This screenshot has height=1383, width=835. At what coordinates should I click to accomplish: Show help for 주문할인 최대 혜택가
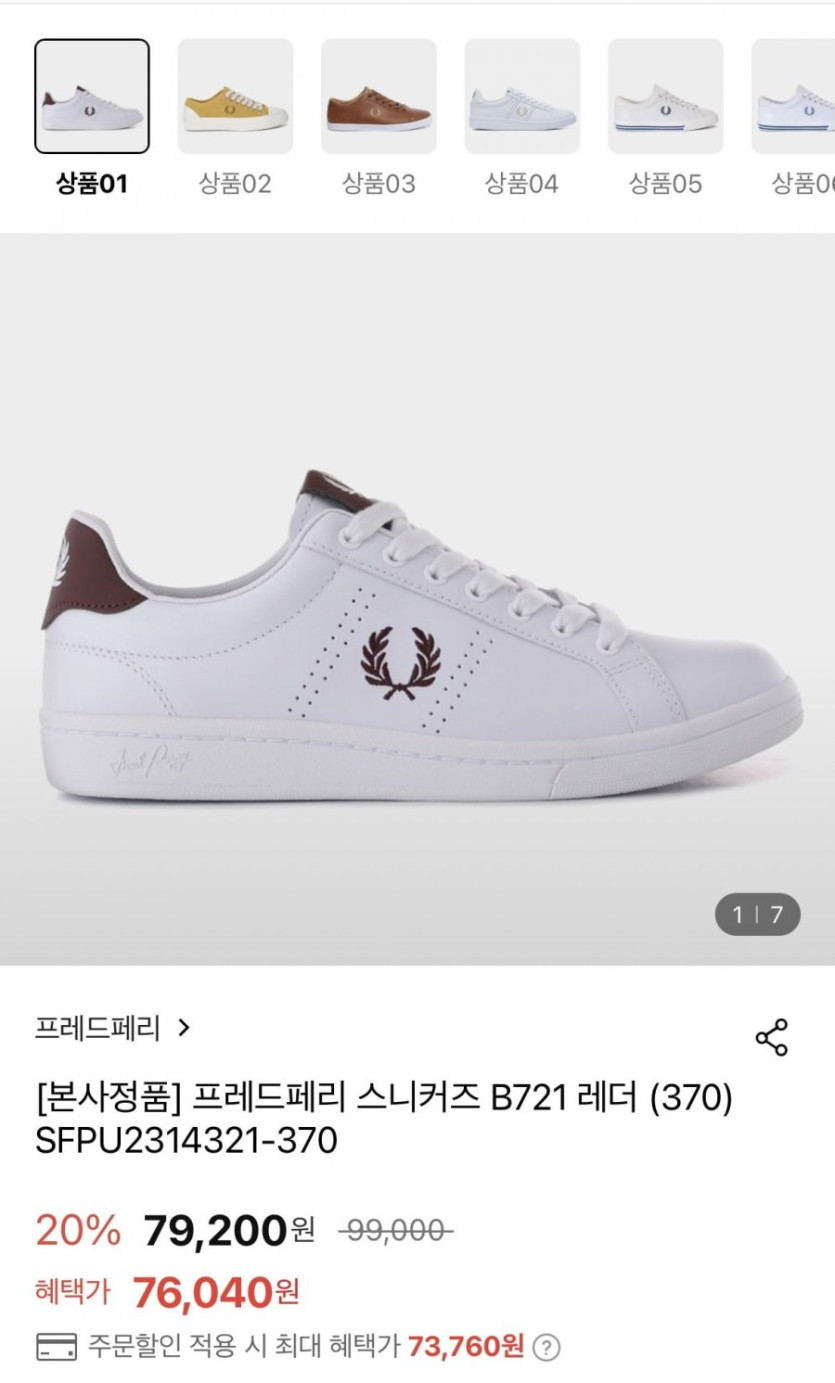pyautogui.click(x=546, y=1347)
